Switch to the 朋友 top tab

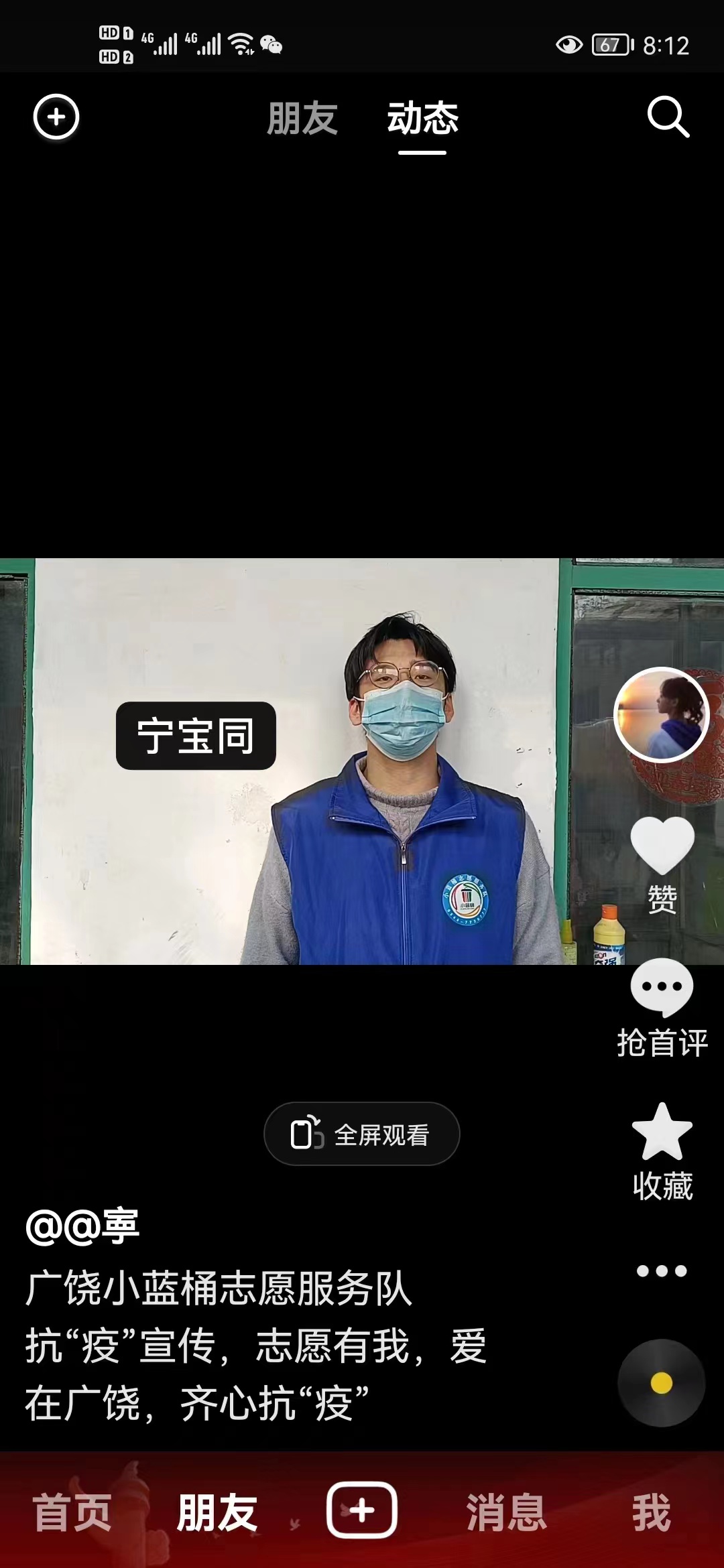(302, 118)
